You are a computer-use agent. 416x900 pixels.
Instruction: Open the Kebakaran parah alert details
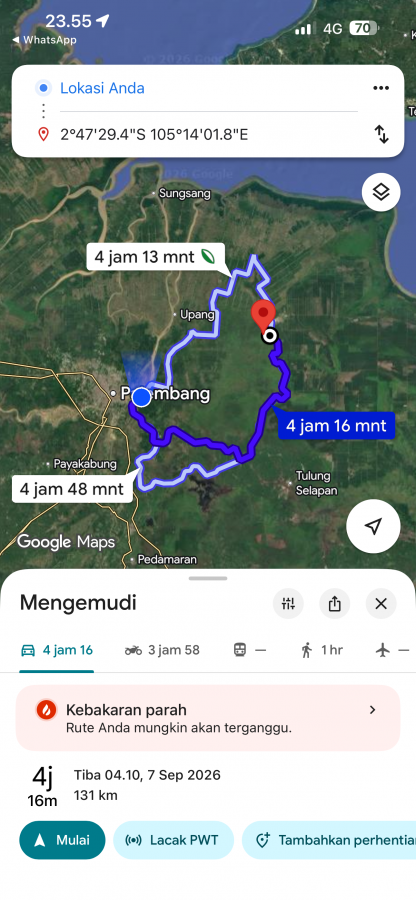point(208,717)
